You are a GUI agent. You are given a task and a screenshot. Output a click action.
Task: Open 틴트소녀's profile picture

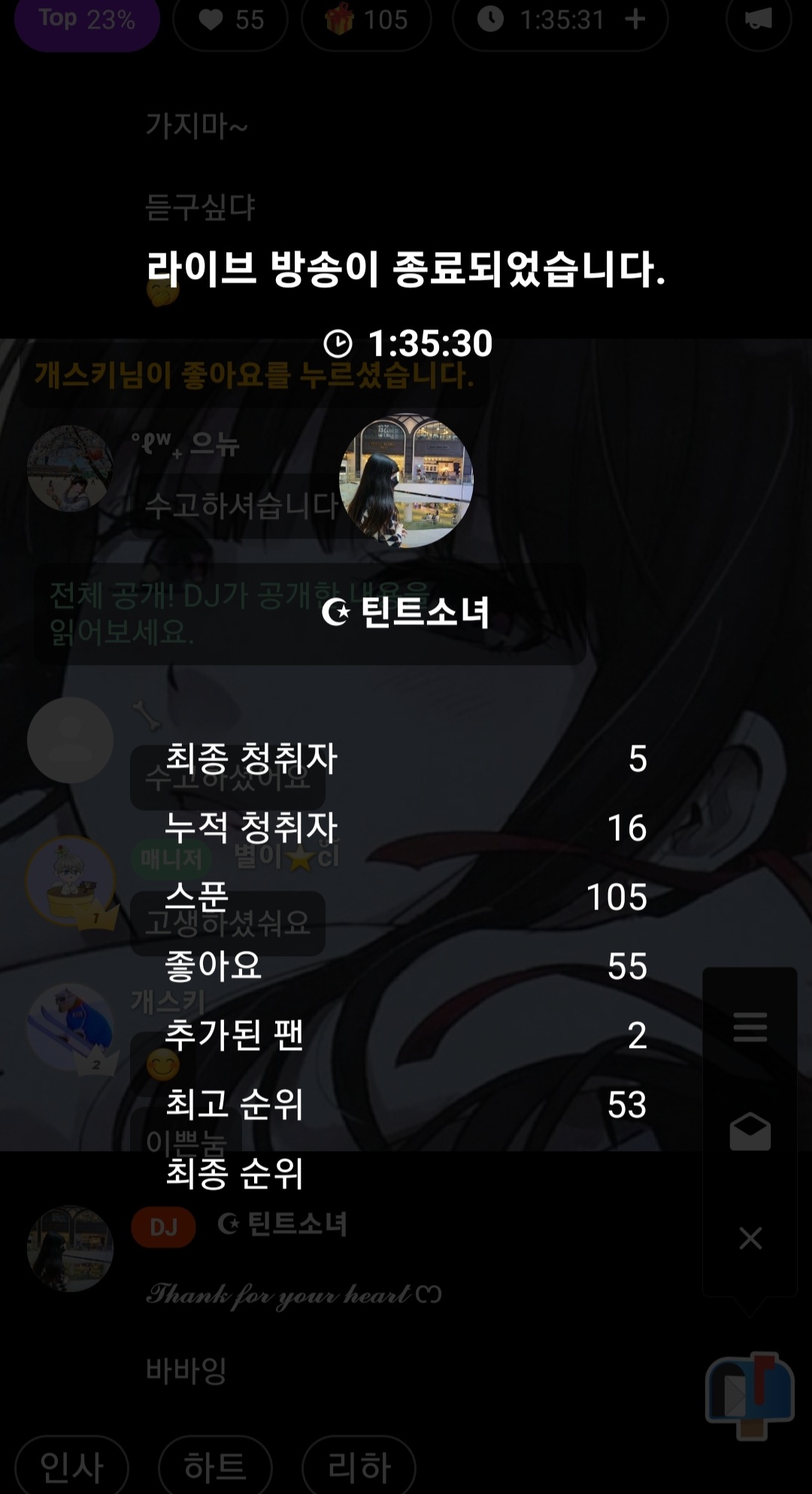[x=406, y=481]
